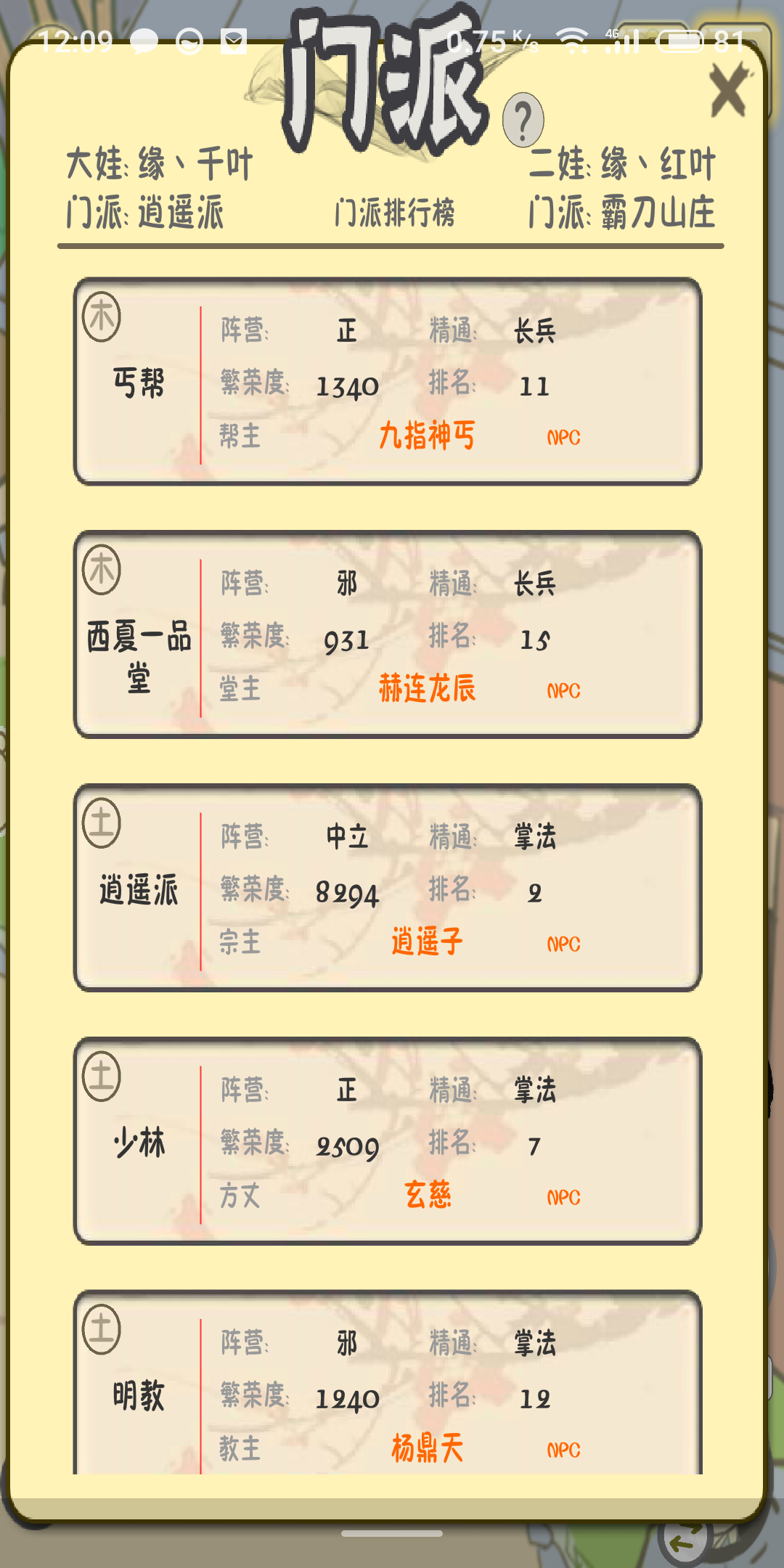Open the 少林 sect card
The height and width of the screenshot is (1568, 784).
388,1141
